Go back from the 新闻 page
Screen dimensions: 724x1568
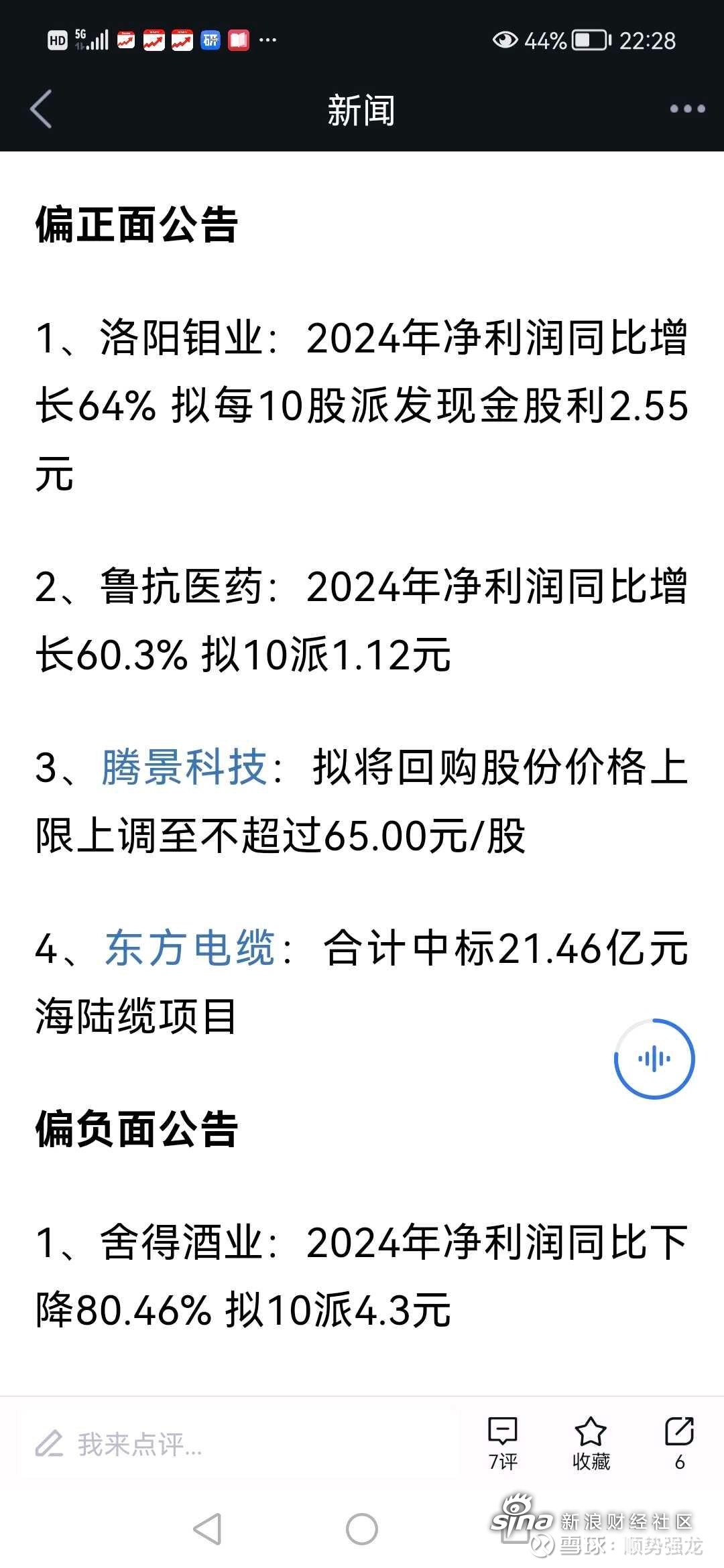click(x=42, y=109)
